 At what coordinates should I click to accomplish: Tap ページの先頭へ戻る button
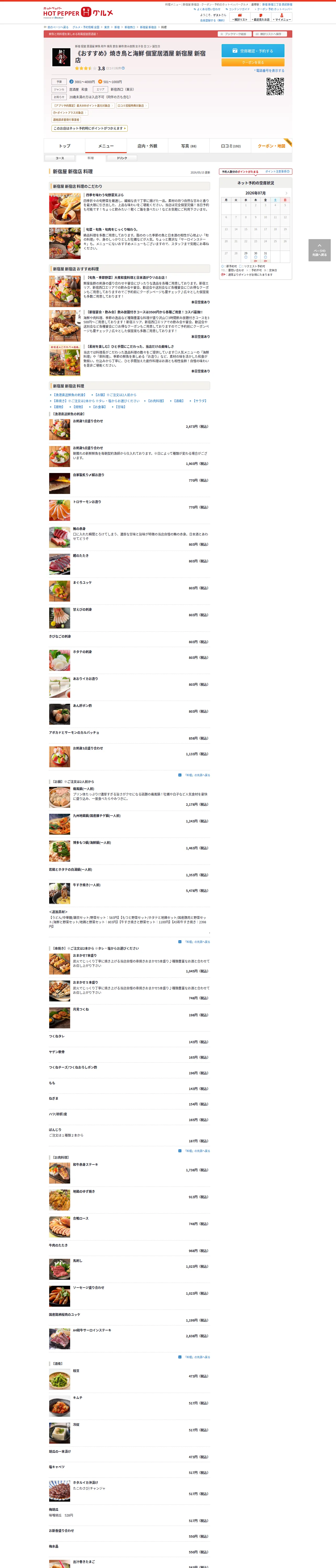pyautogui.click(x=320, y=250)
